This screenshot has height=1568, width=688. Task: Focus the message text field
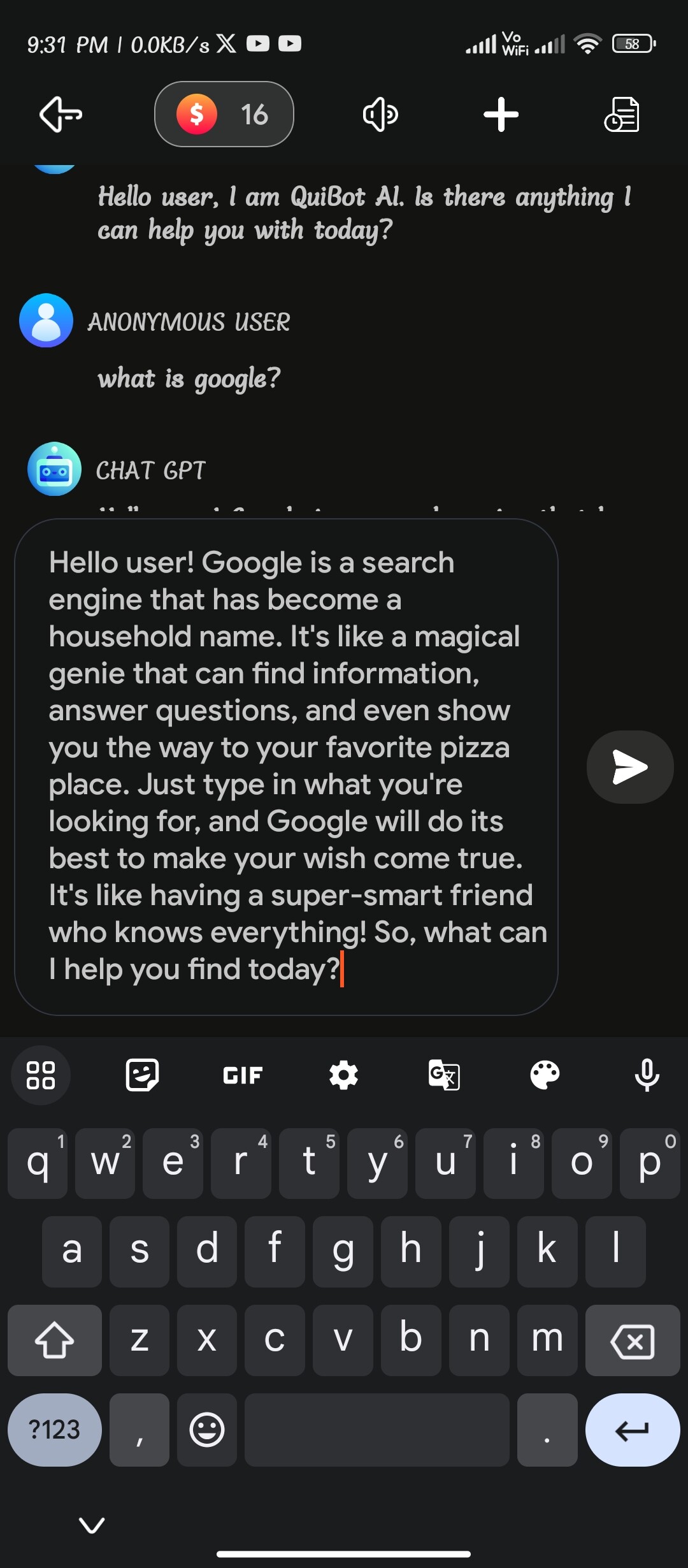pyautogui.click(x=286, y=766)
